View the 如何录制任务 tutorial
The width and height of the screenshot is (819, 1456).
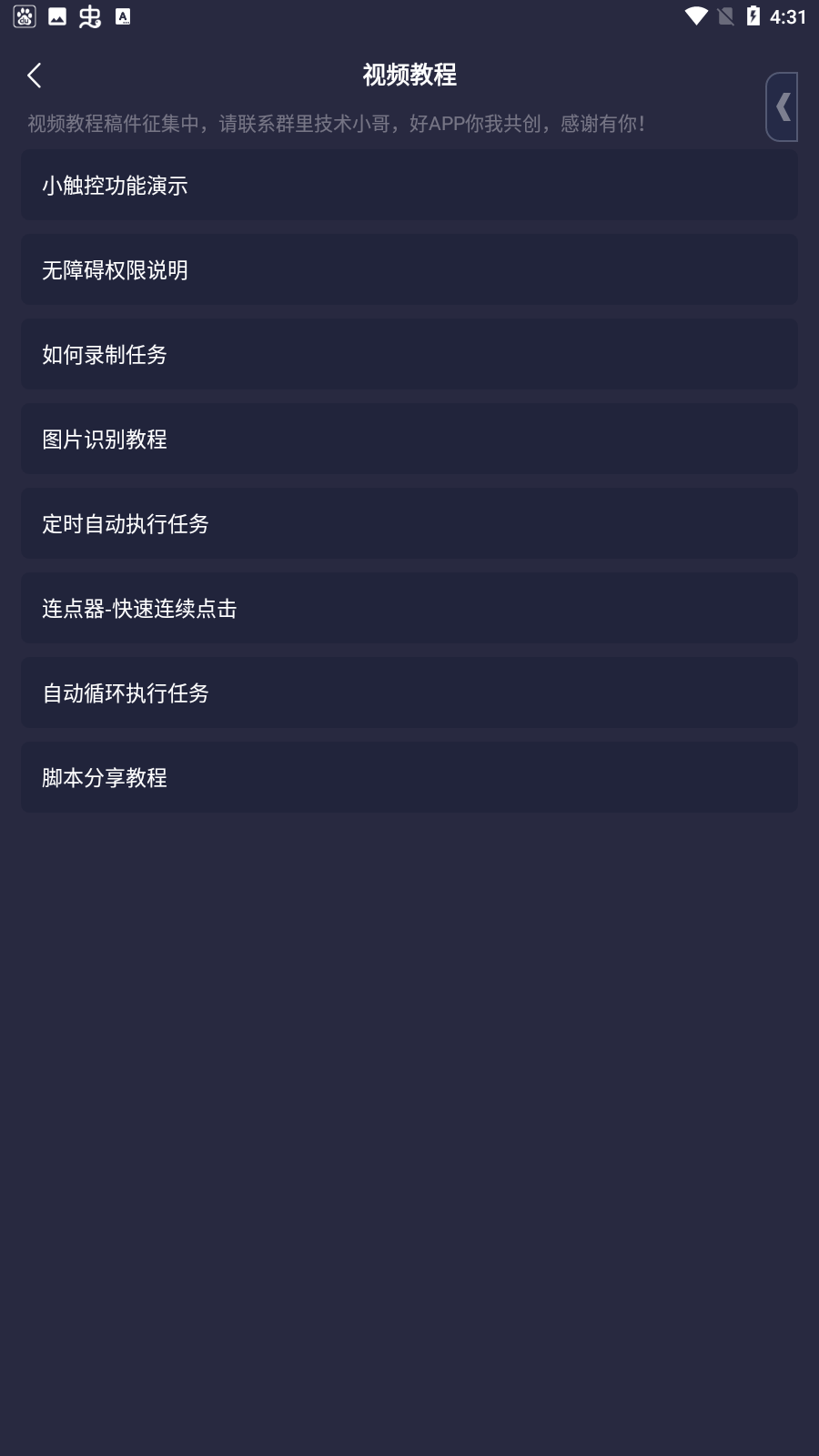409,355
